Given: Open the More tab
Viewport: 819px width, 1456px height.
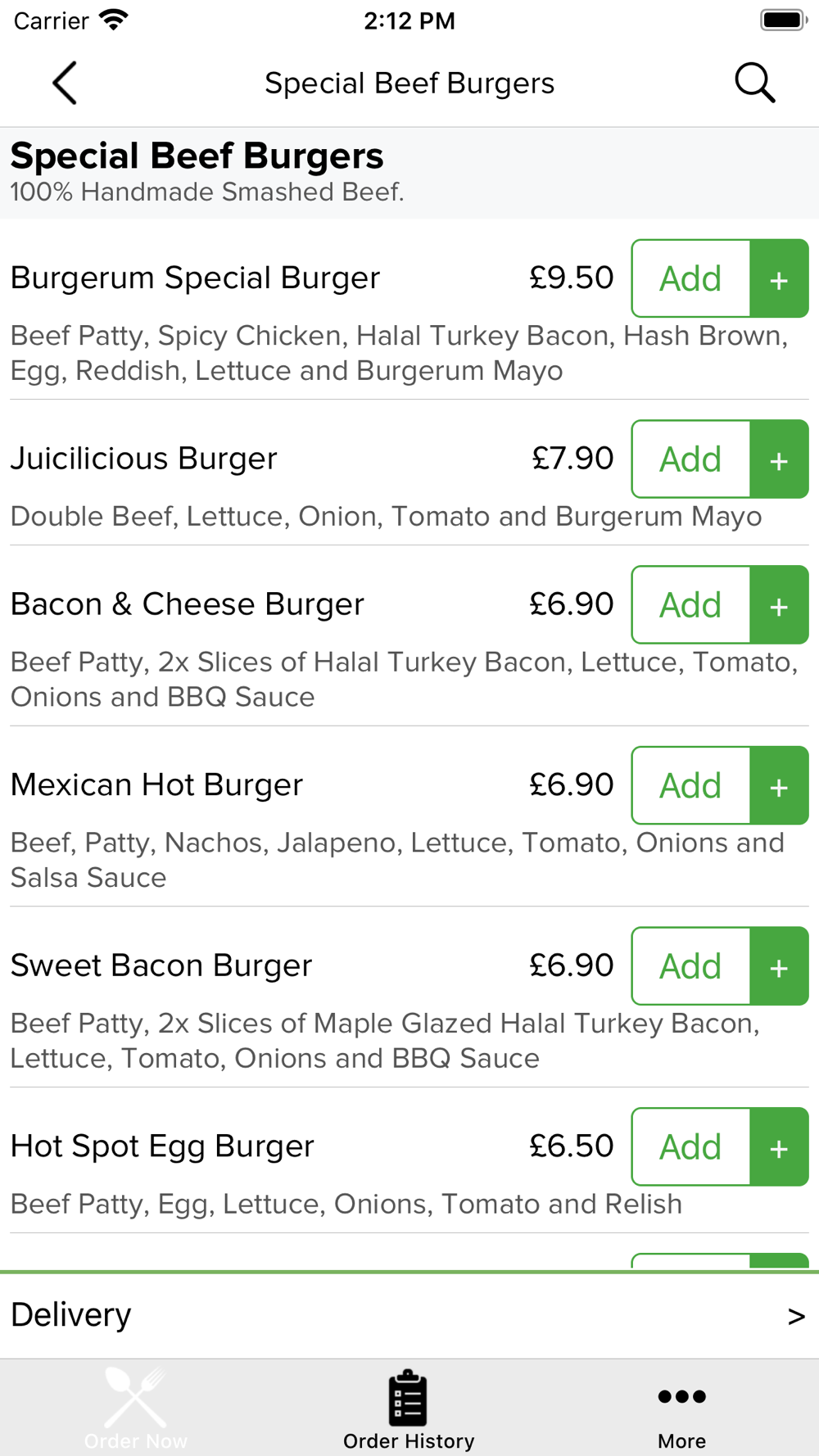Looking at the screenshot, I should (x=681, y=1408).
